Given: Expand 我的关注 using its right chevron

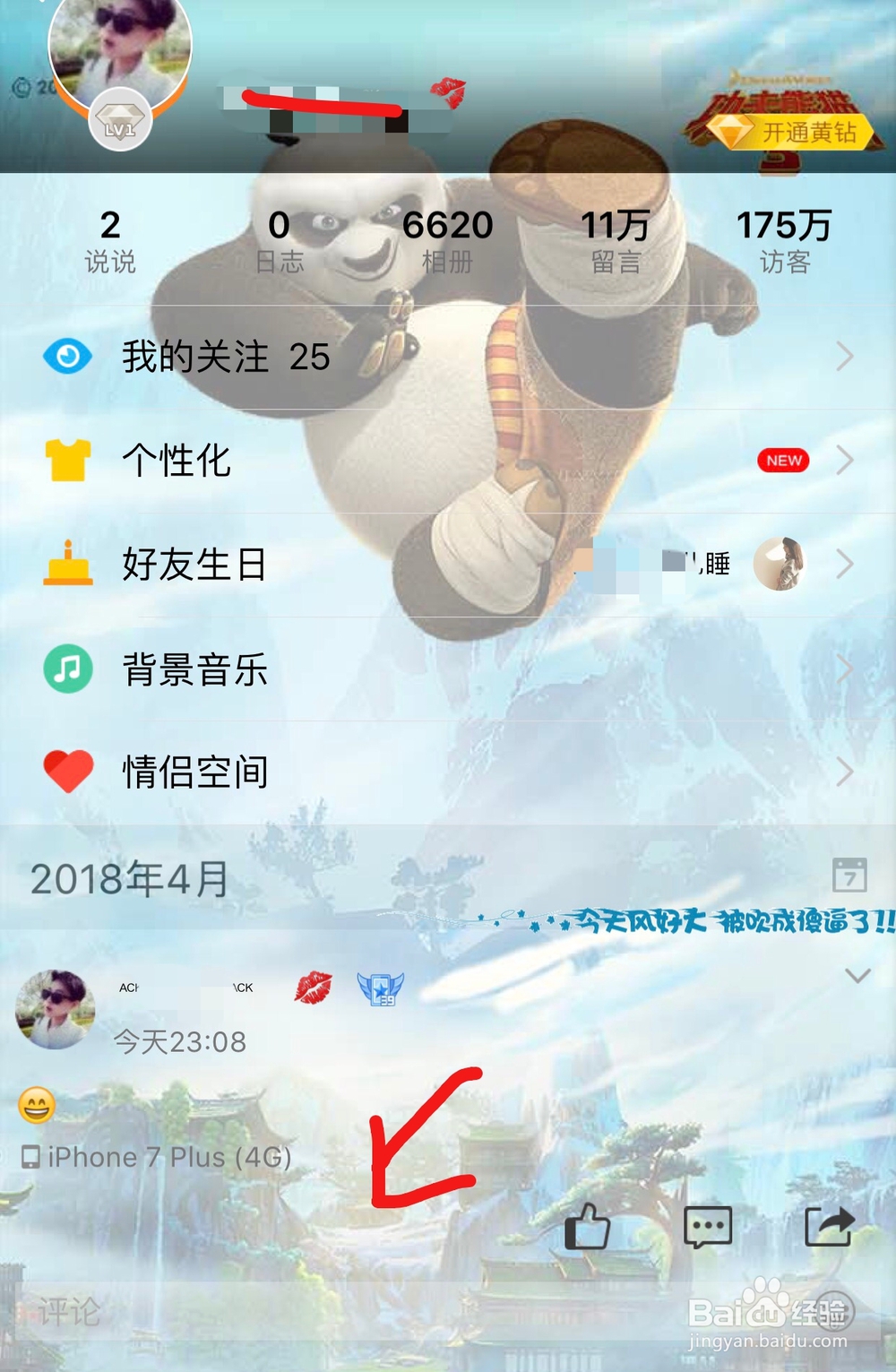Looking at the screenshot, I should [843, 357].
